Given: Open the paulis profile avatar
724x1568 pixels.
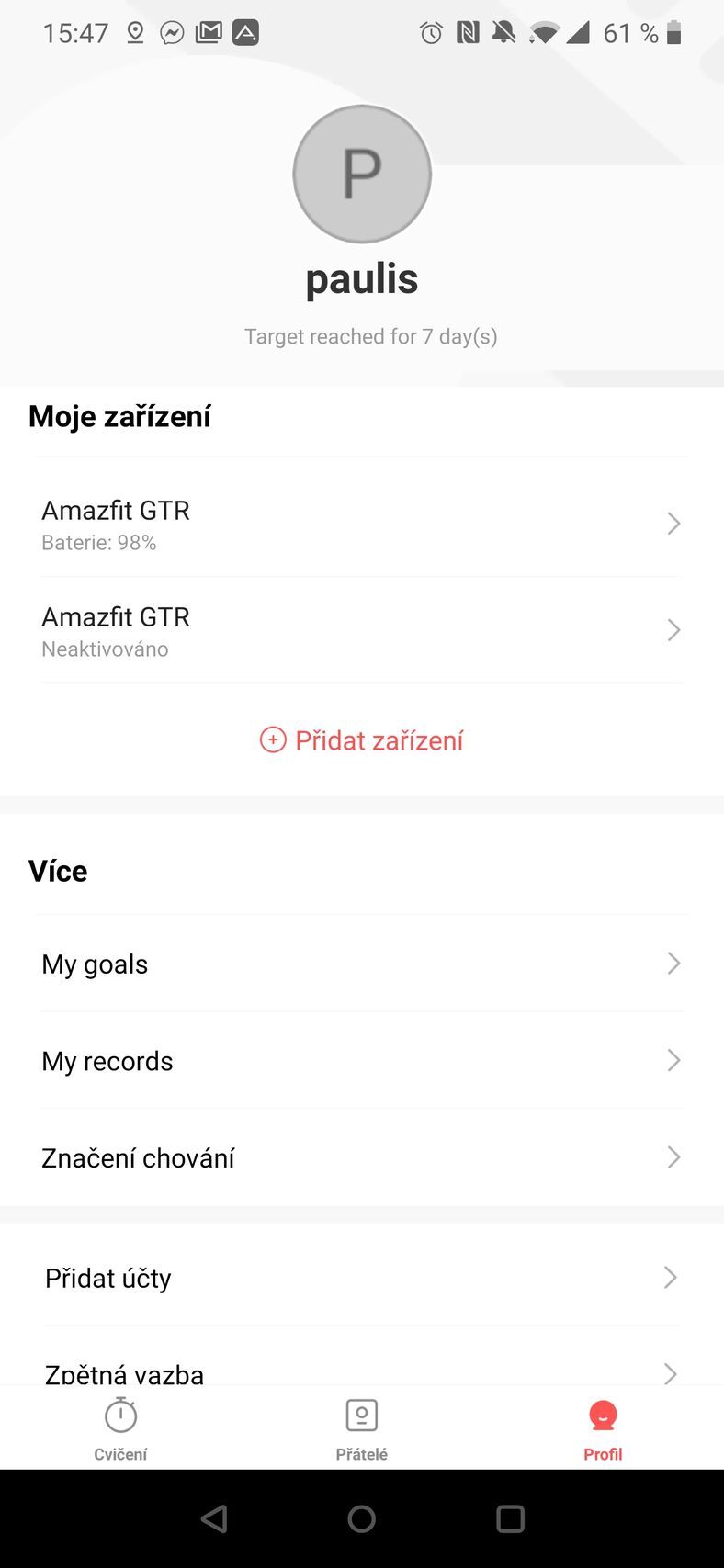Looking at the screenshot, I should coord(361,174).
